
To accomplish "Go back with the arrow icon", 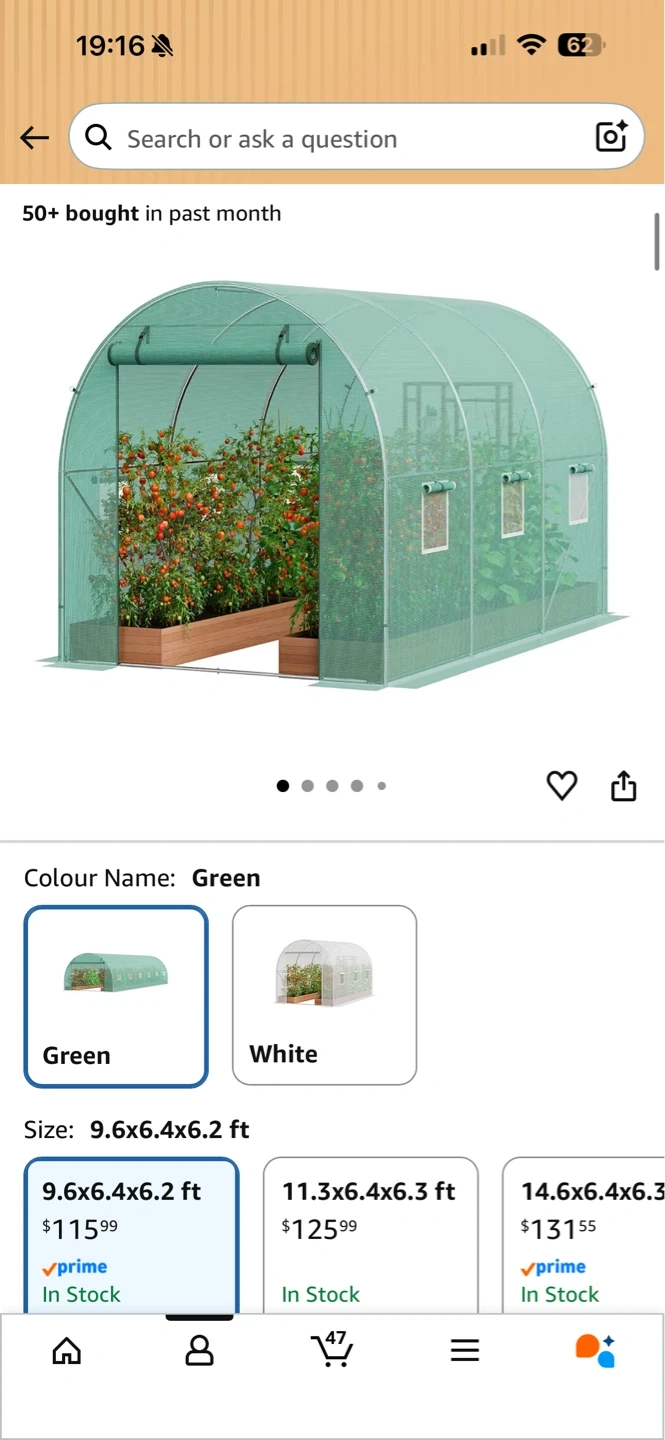I will click(x=34, y=138).
